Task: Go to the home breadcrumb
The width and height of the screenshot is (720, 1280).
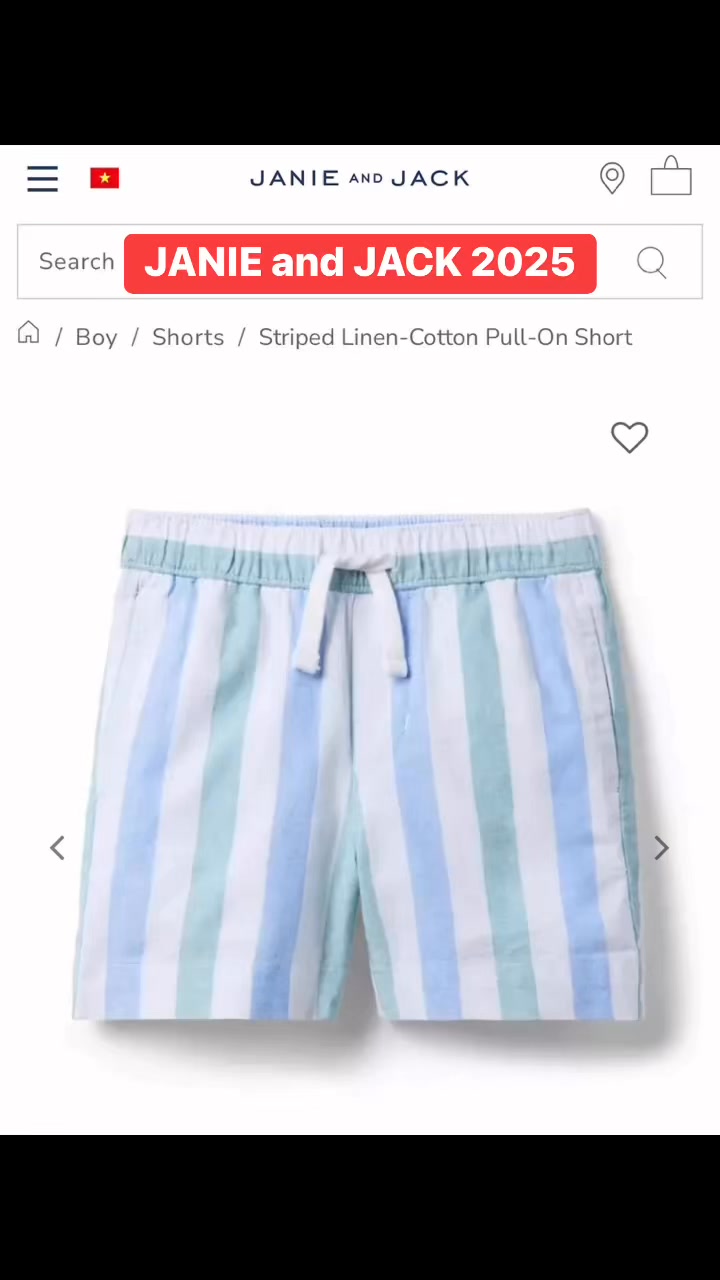Action: (x=29, y=333)
